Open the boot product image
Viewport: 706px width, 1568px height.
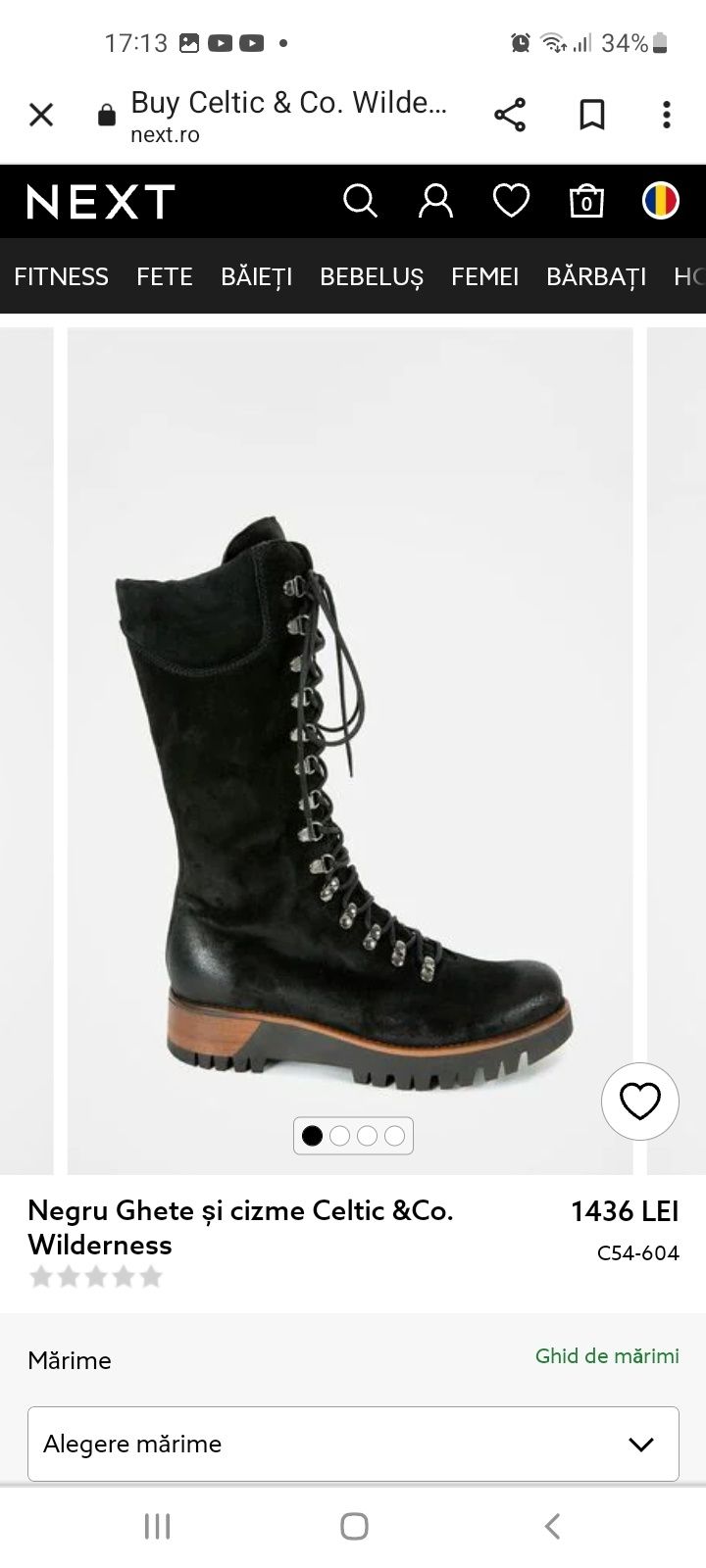coord(350,784)
